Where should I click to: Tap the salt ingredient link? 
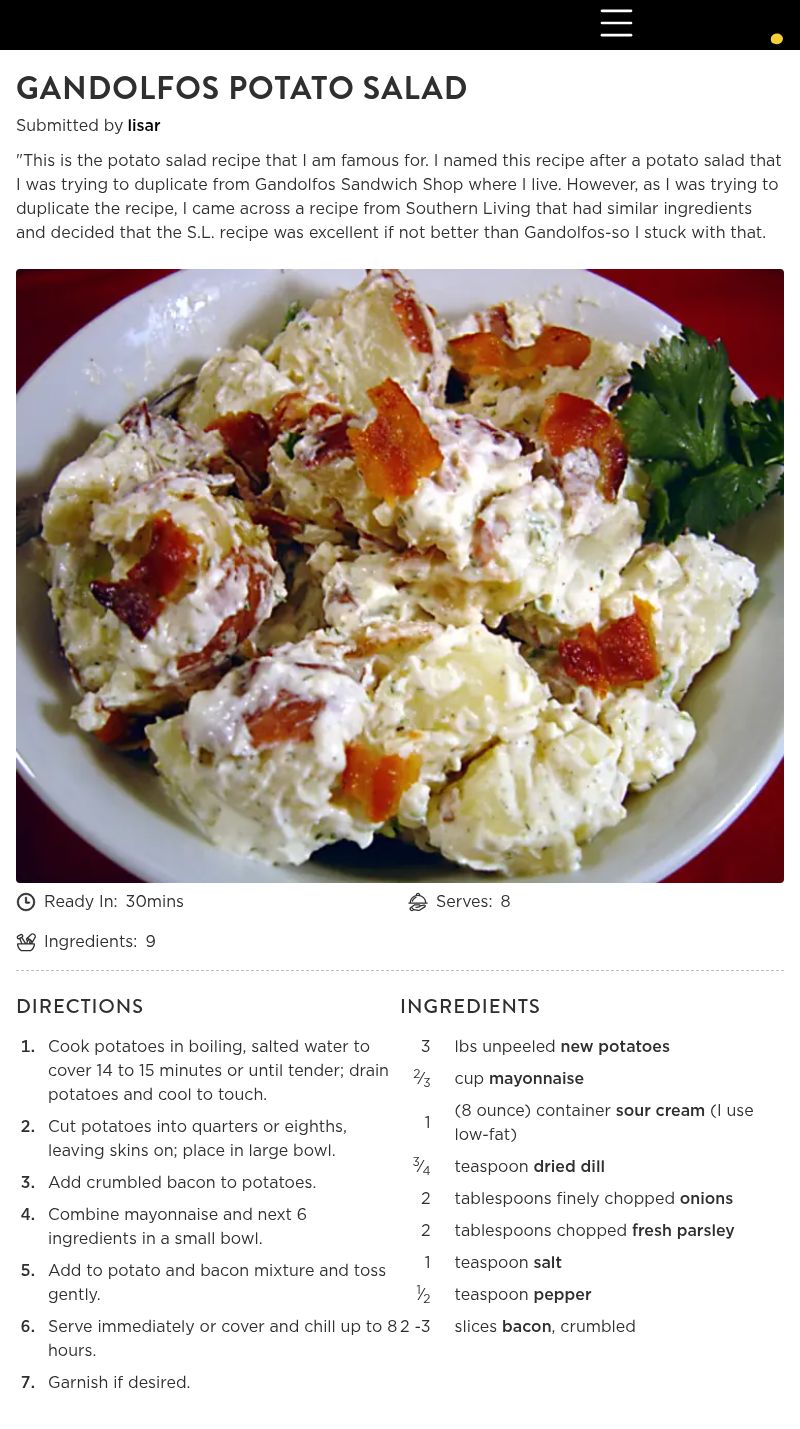tap(547, 1263)
